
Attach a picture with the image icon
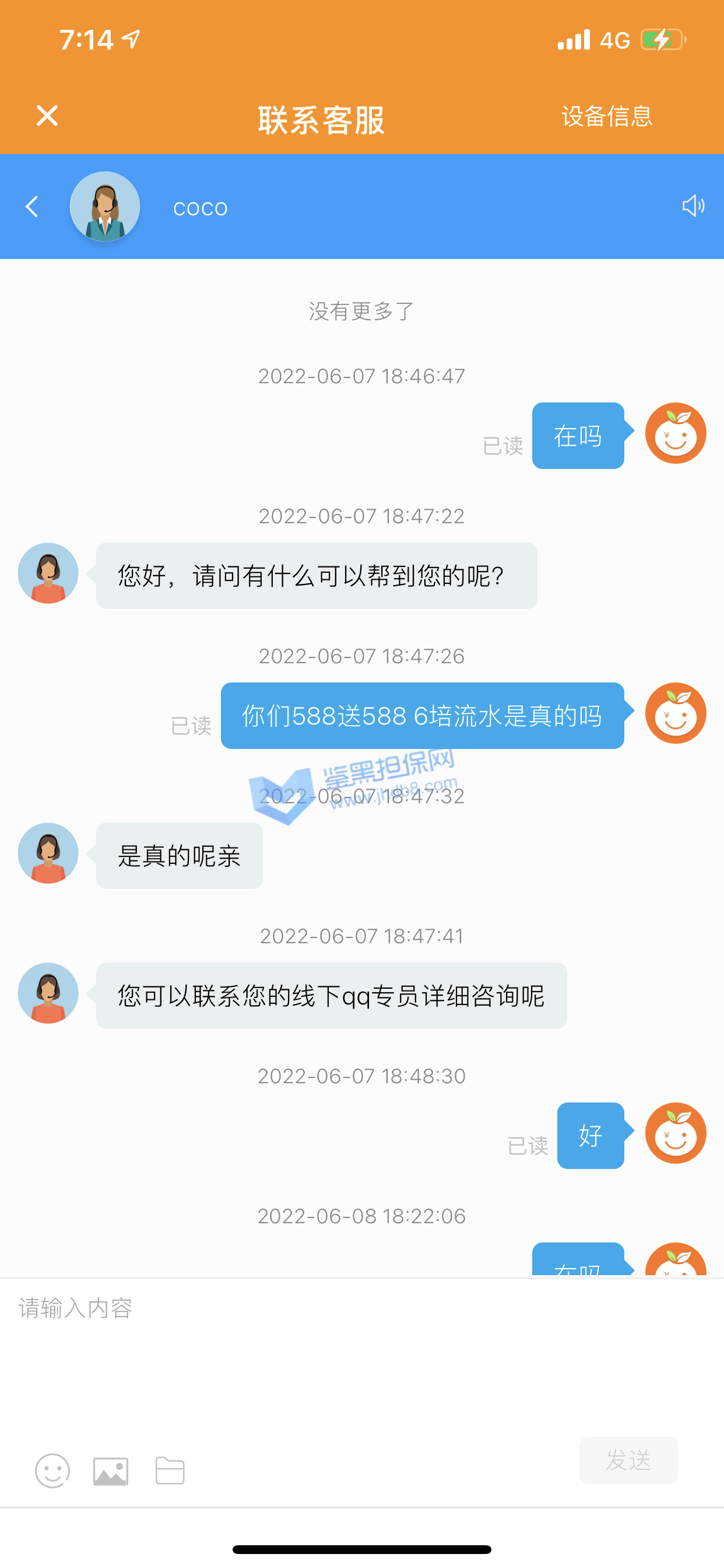click(x=111, y=1471)
